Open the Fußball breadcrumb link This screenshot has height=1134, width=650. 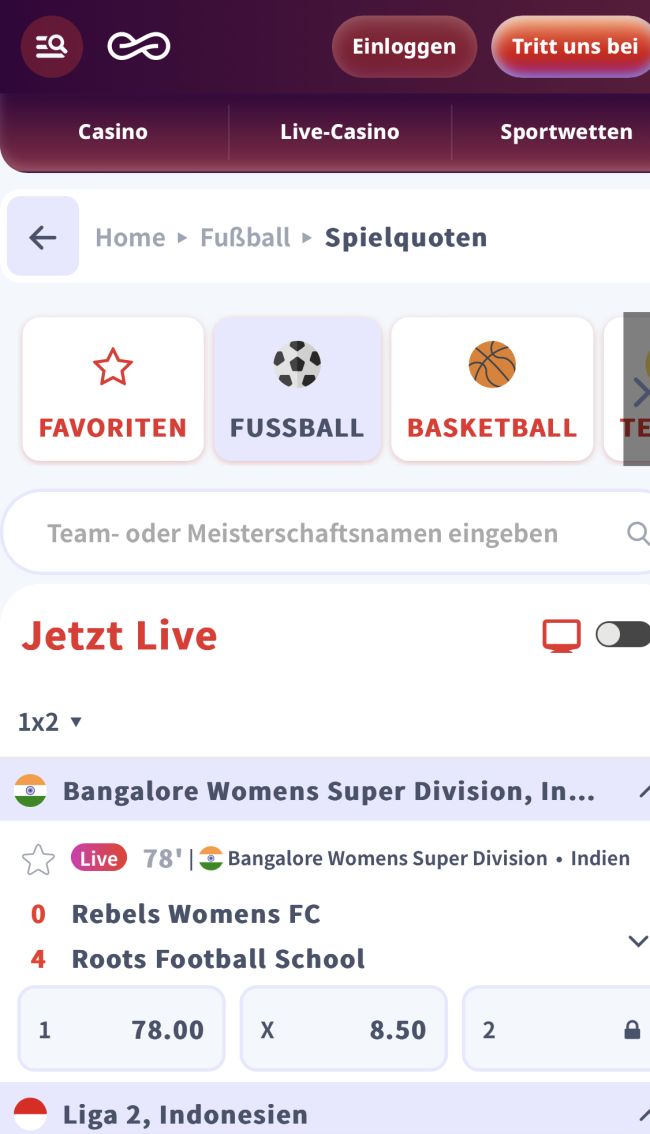pos(245,237)
